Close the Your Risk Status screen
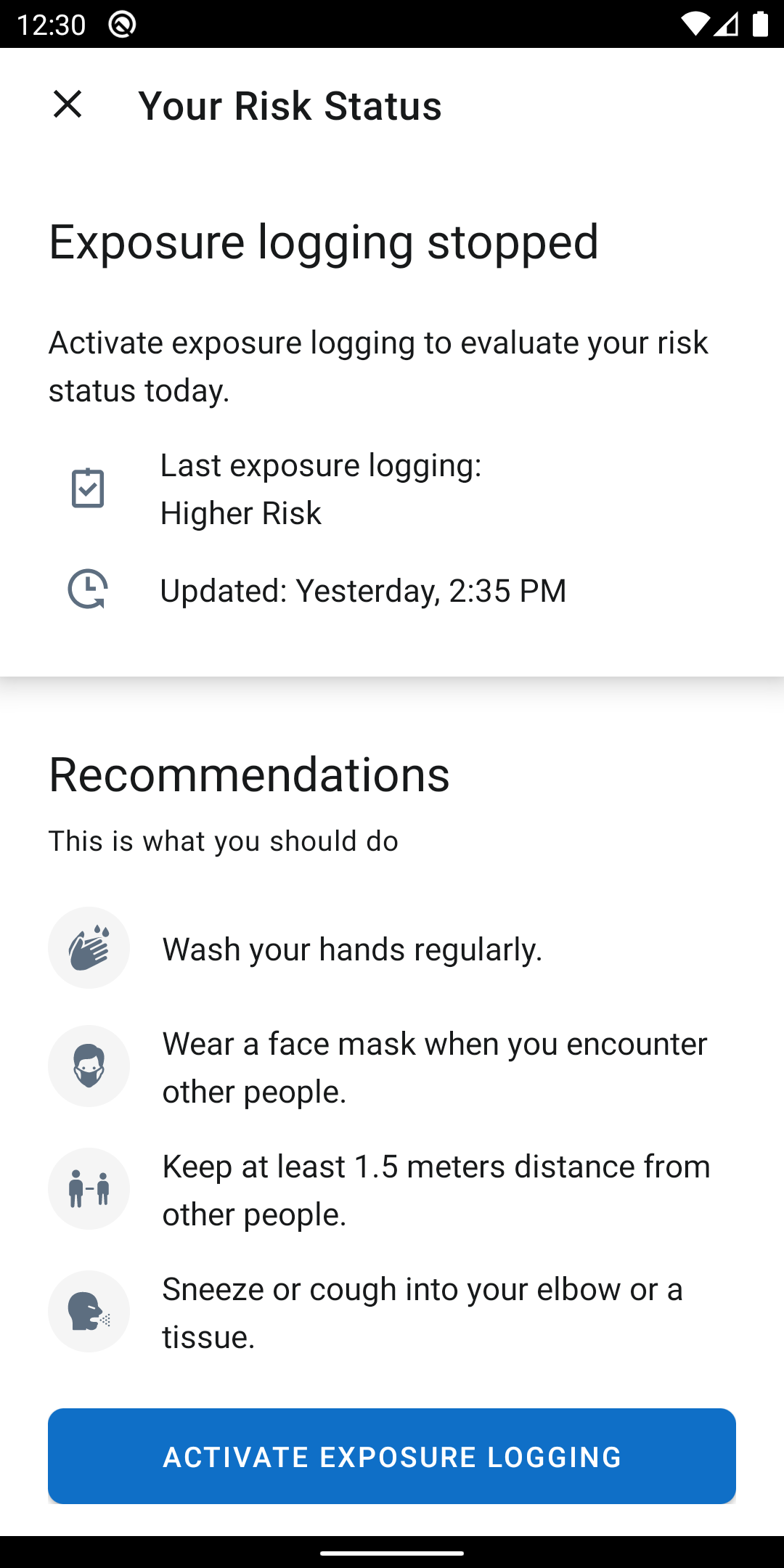 coord(68,105)
